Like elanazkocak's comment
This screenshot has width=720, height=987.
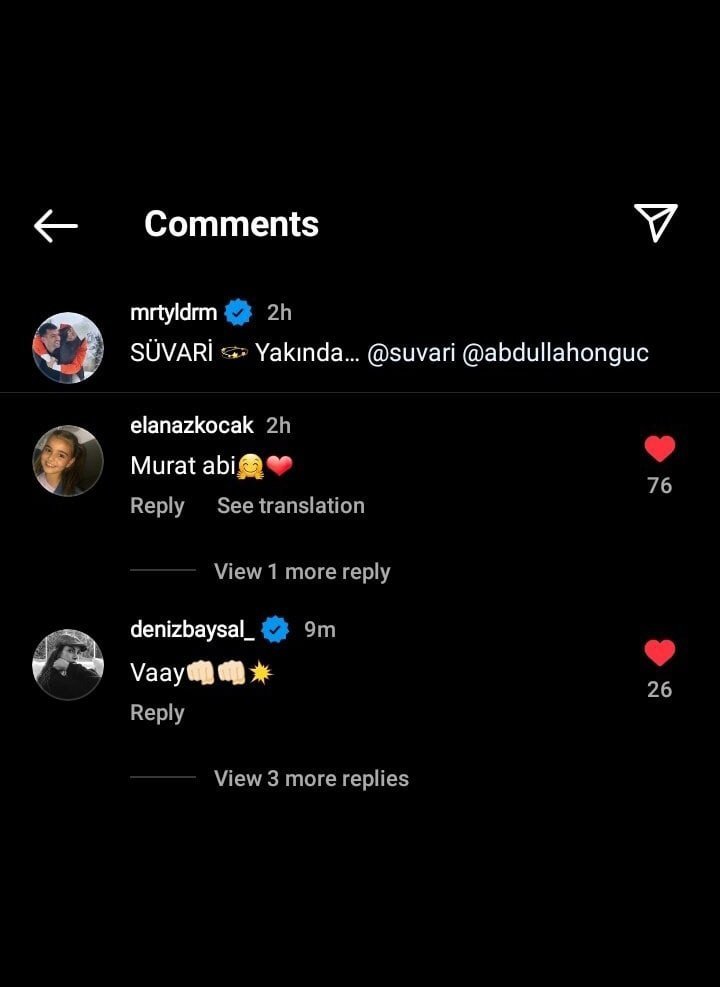[659, 450]
